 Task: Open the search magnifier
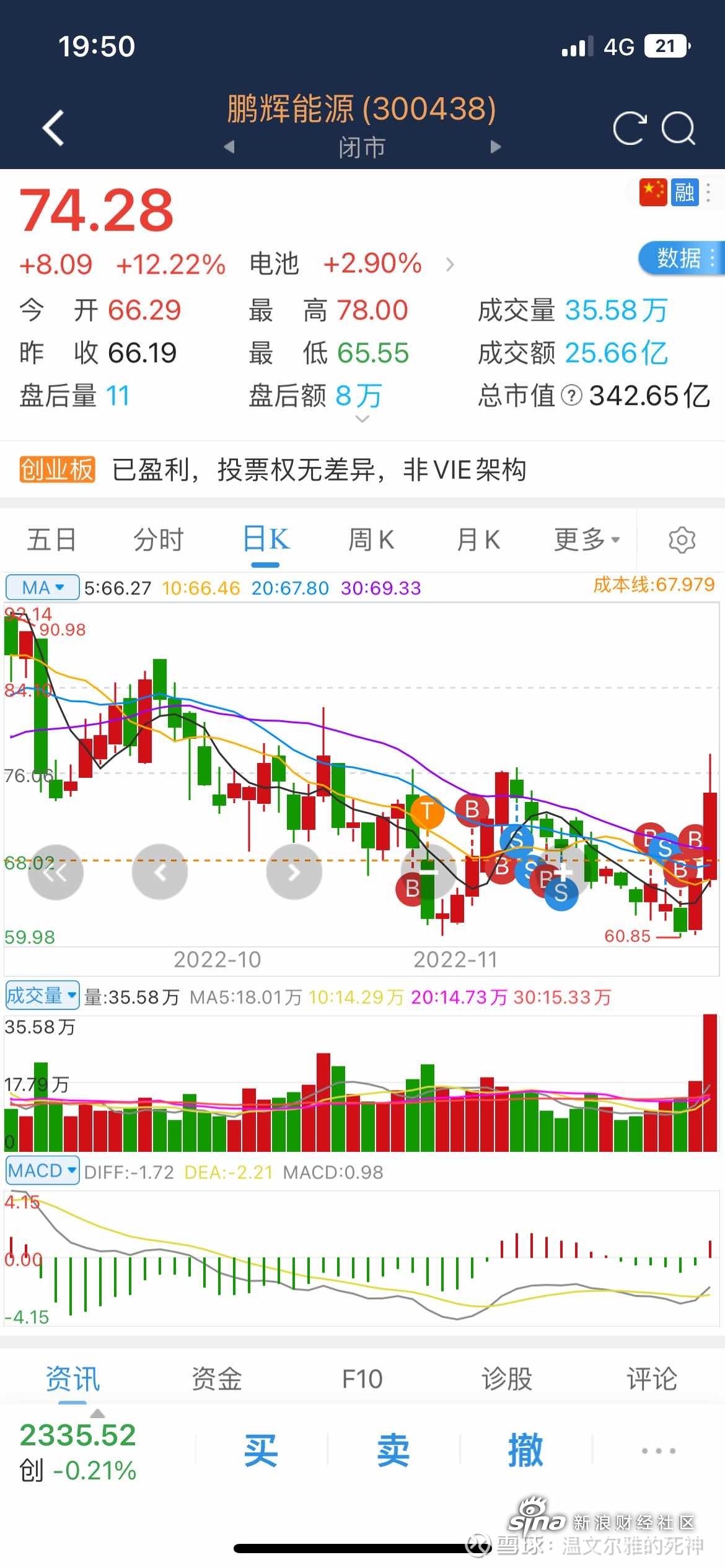click(678, 128)
